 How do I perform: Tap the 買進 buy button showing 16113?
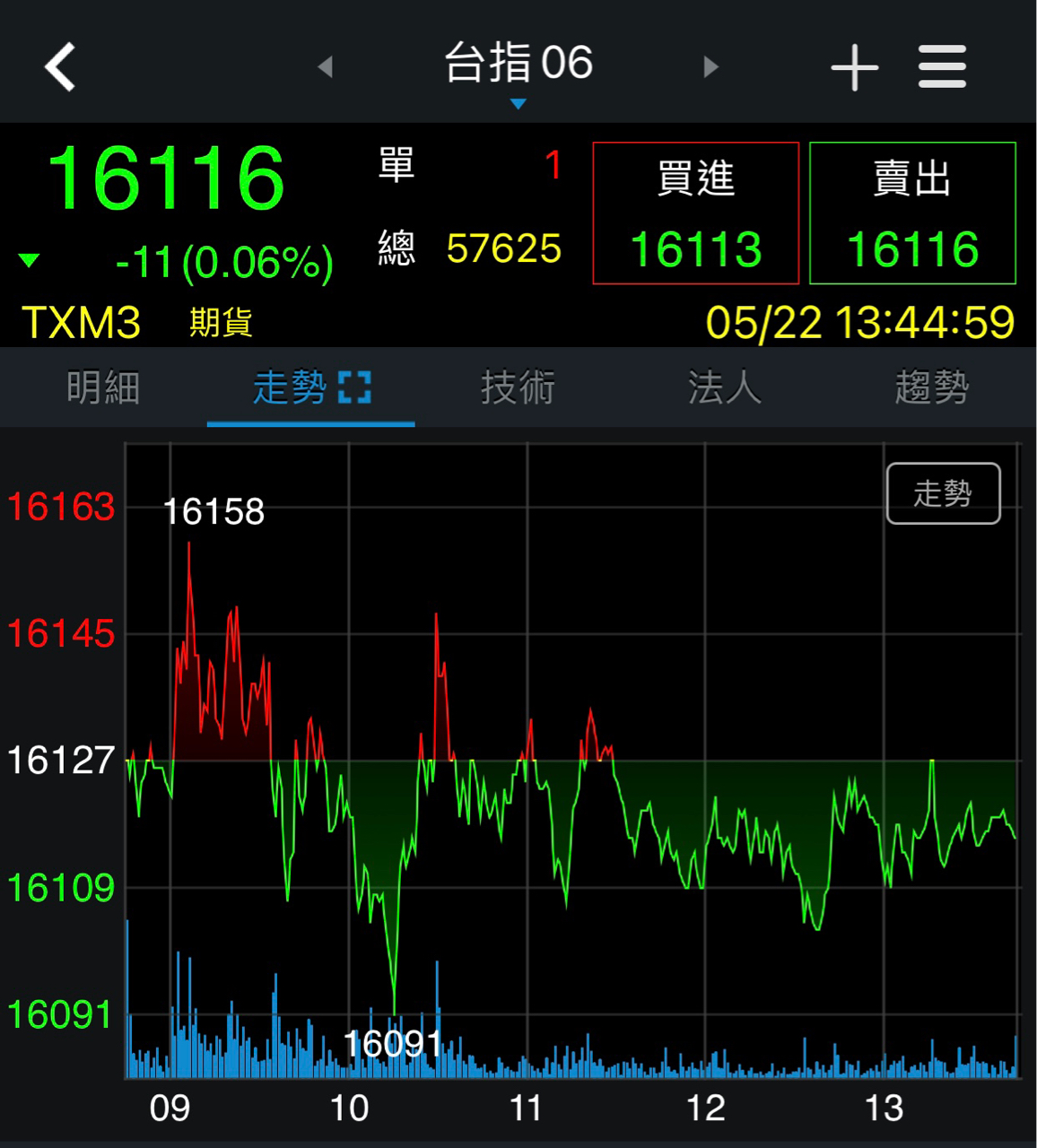pos(697,211)
